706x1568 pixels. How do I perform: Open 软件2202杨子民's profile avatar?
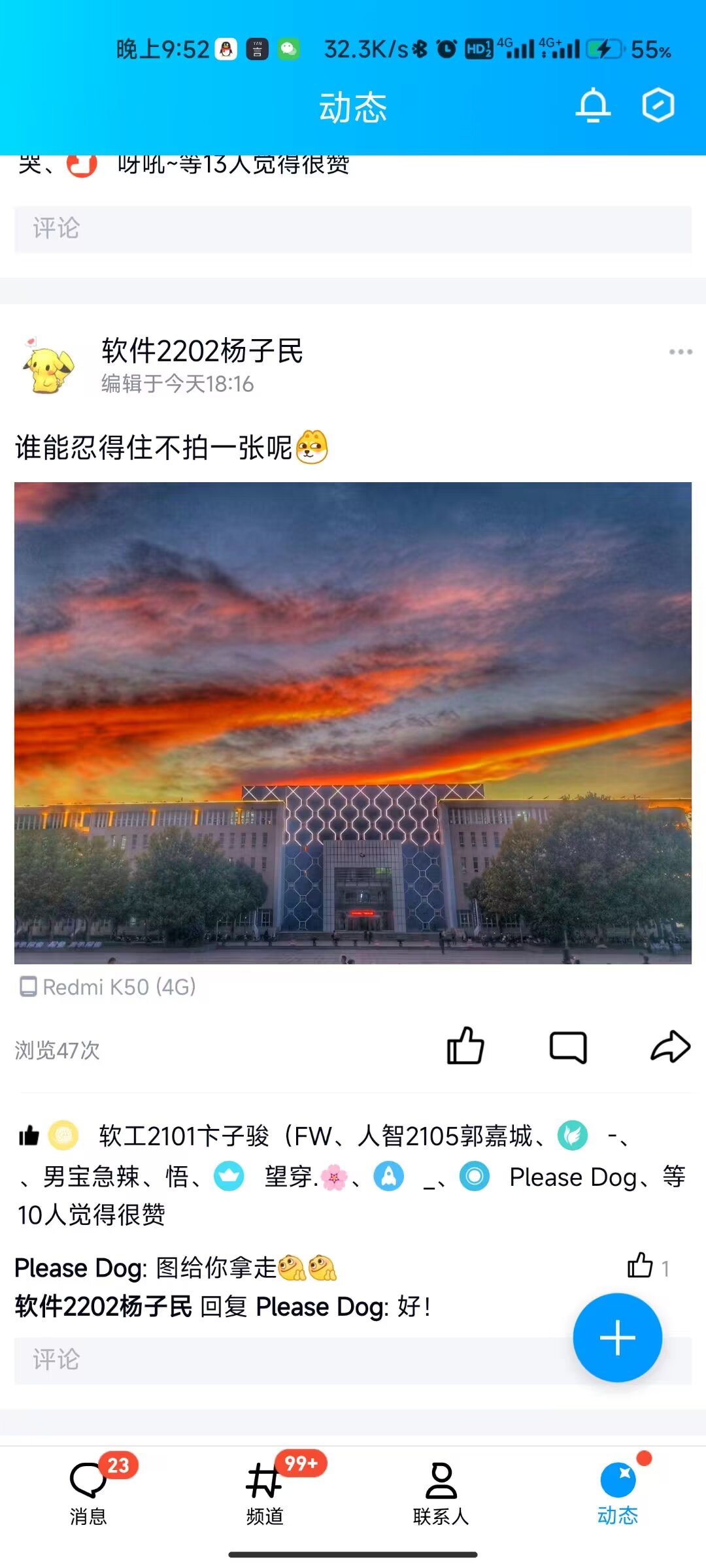click(48, 367)
